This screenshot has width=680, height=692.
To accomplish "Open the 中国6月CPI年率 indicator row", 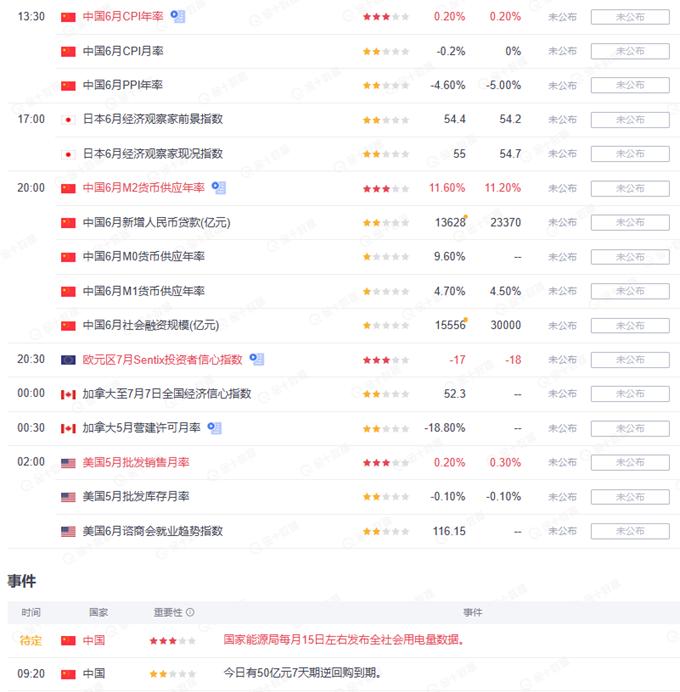I will pos(123,17).
